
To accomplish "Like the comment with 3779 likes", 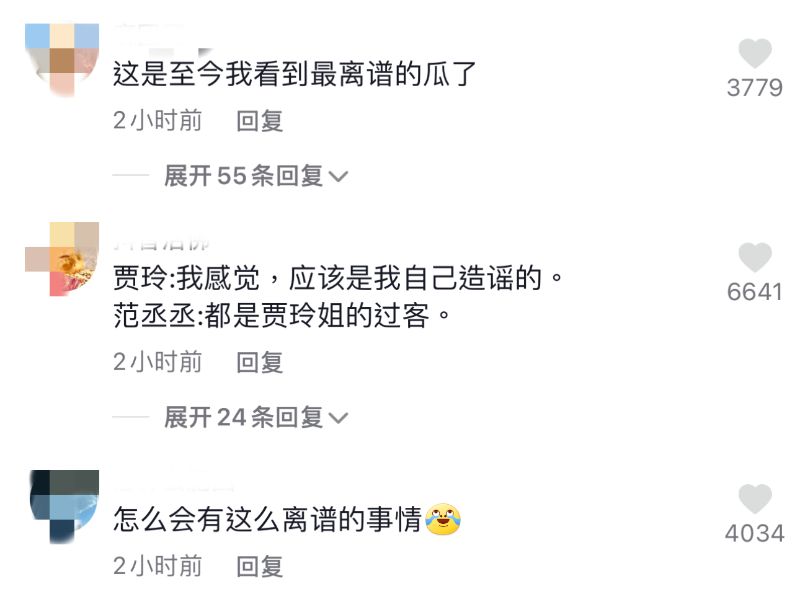I will [x=755, y=53].
